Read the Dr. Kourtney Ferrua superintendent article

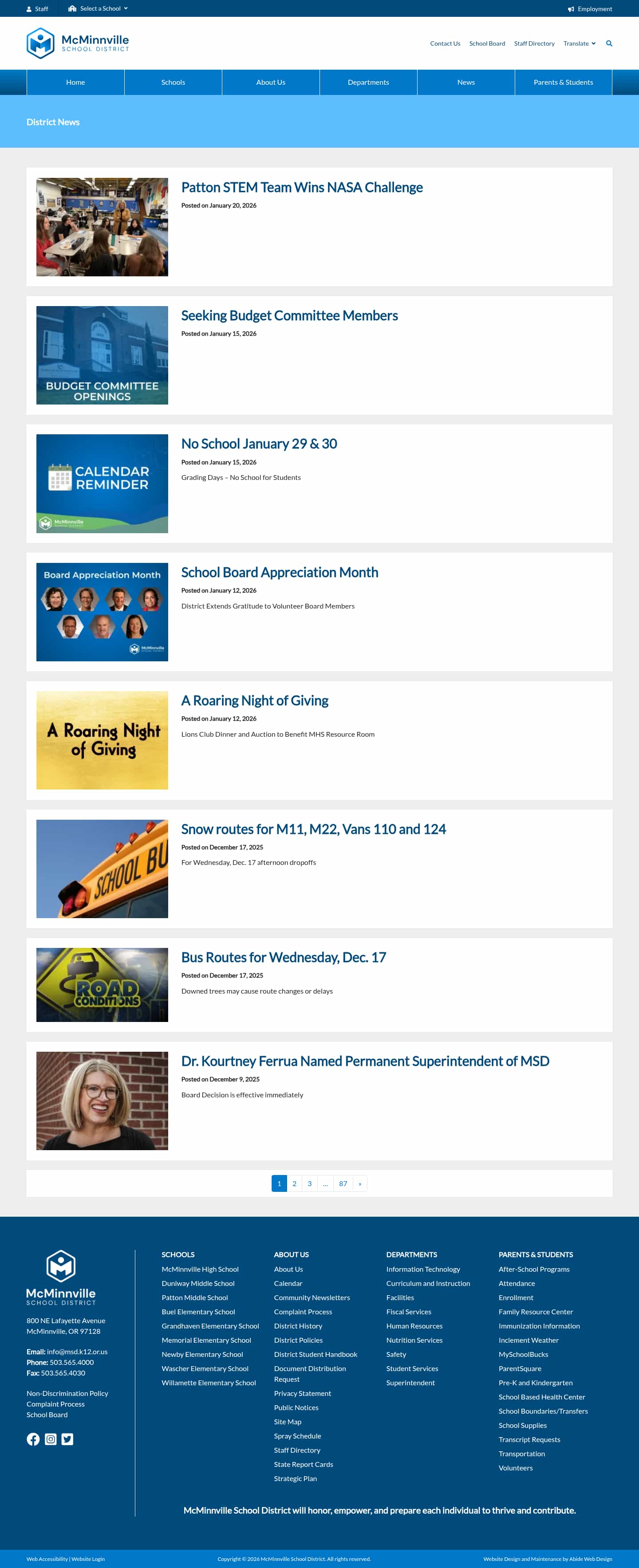coord(365,1061)
